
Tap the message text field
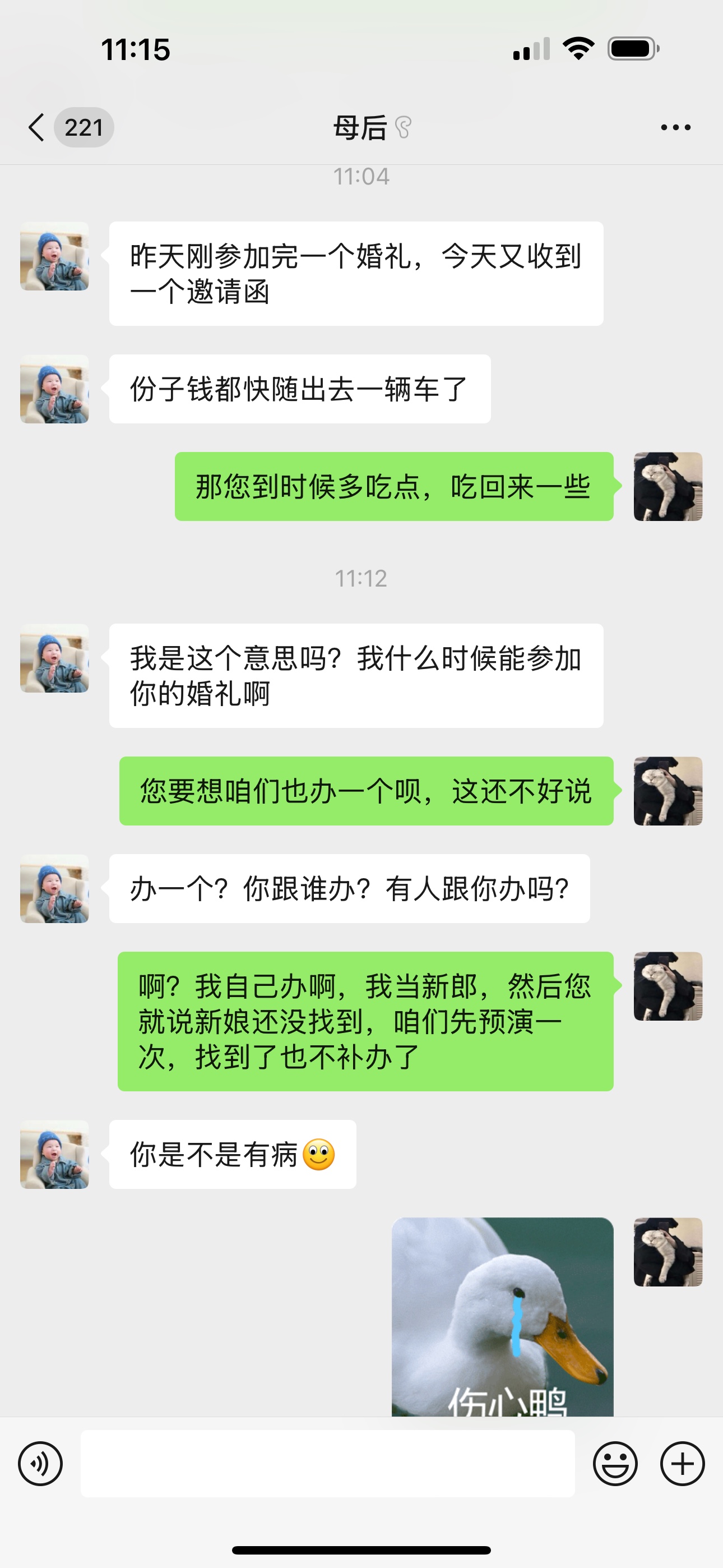click(327, 1464)
